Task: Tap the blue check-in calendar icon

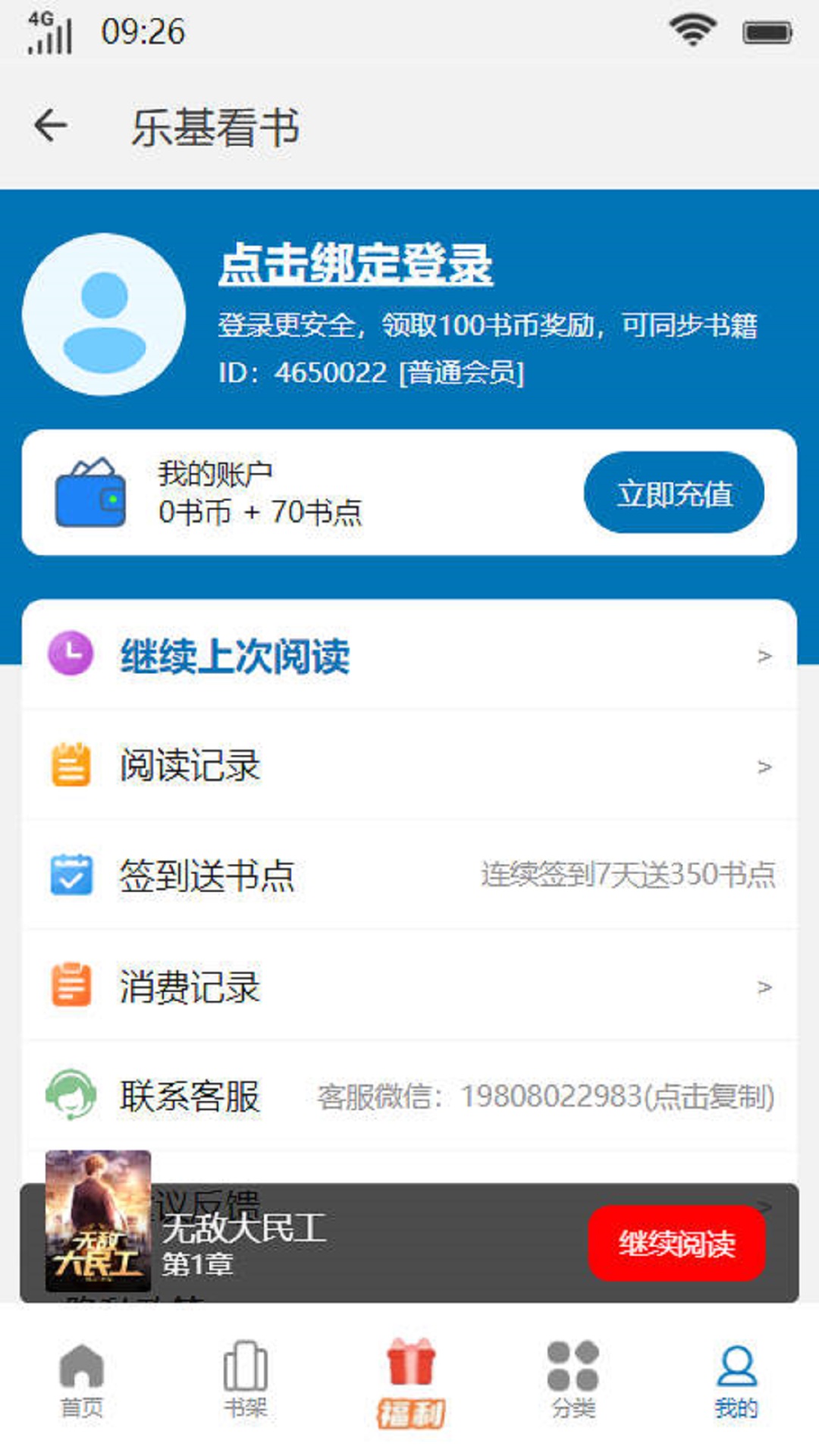Action: point(71,877)
